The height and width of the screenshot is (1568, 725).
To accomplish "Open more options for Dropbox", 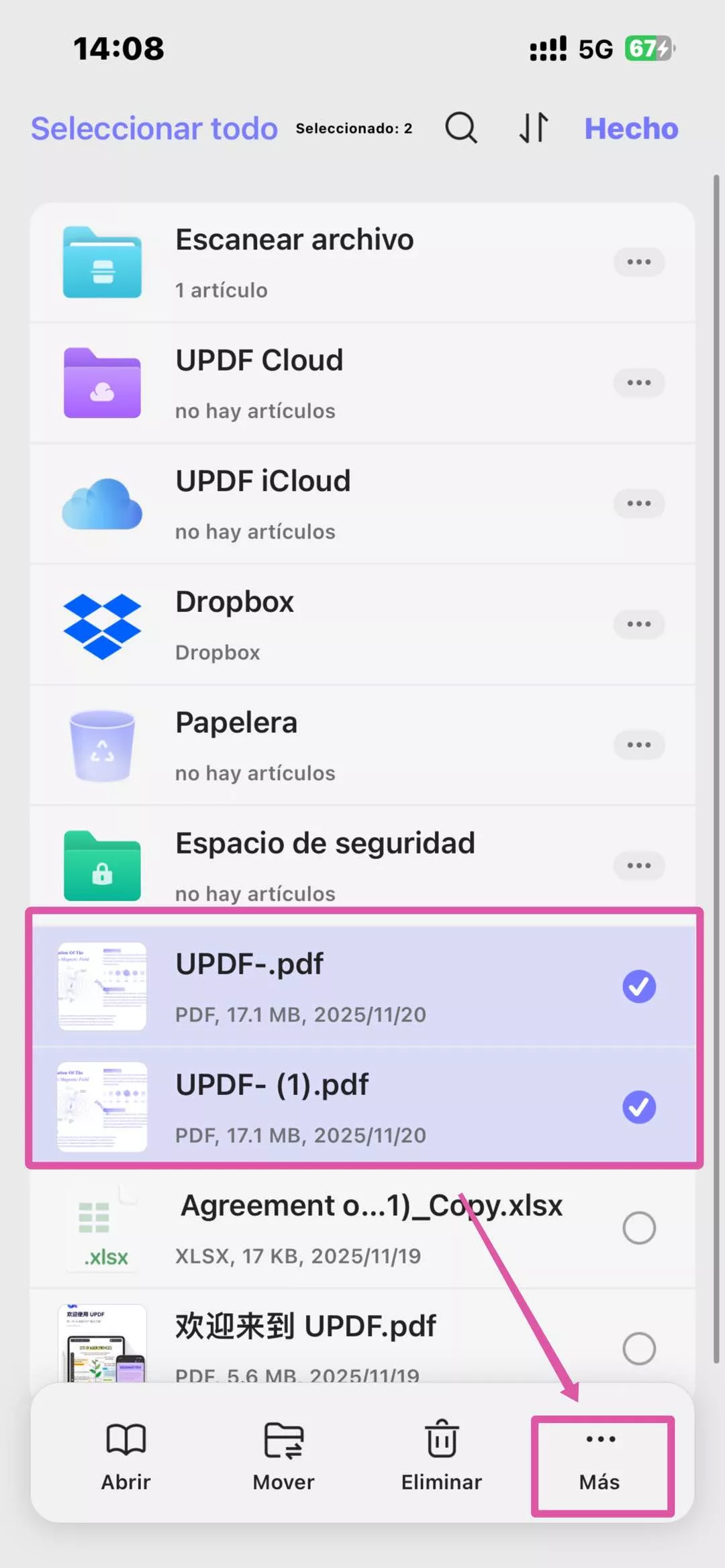I will tap(638, 625).
